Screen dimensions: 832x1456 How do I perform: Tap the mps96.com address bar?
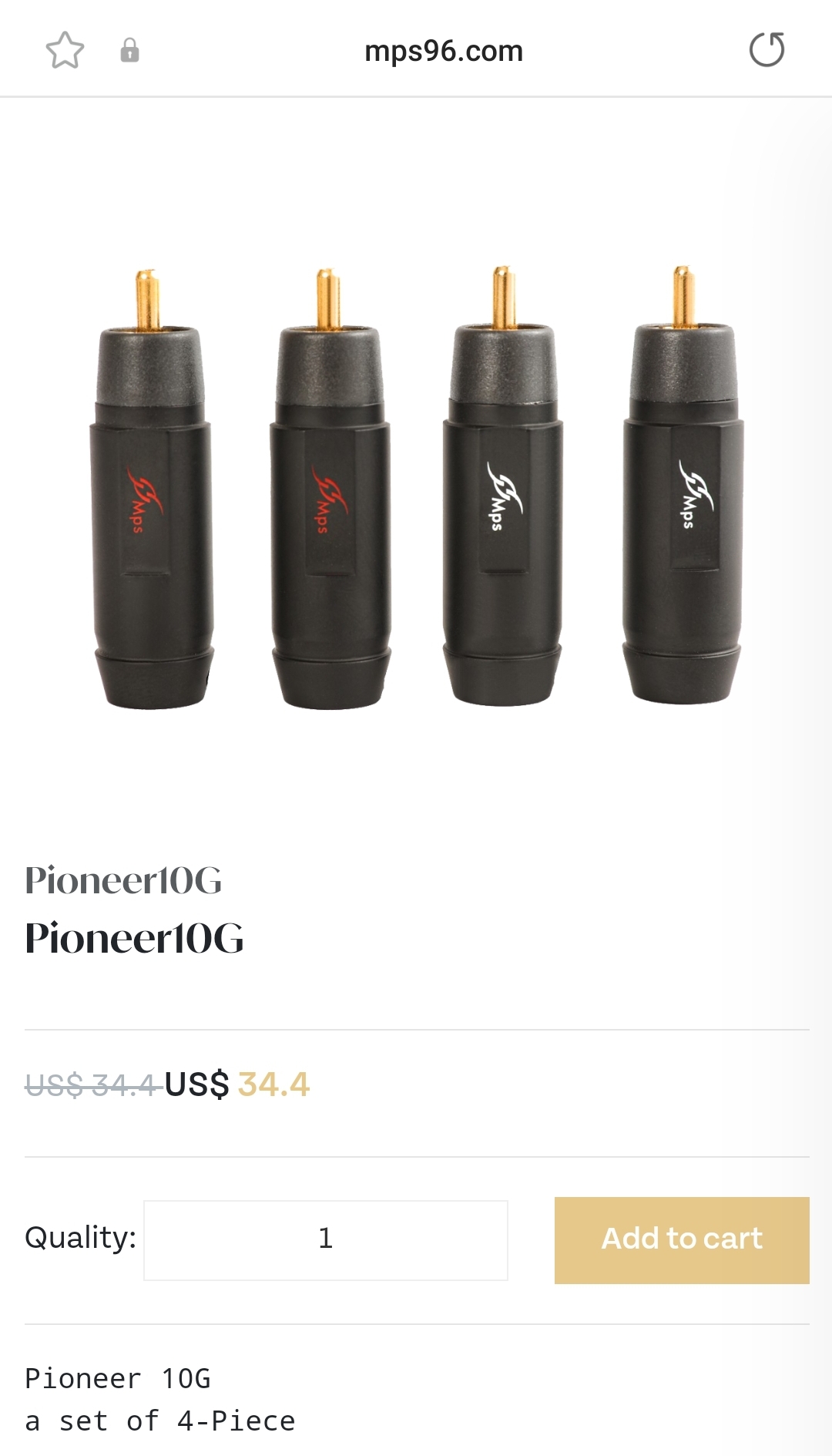point(443,51)
